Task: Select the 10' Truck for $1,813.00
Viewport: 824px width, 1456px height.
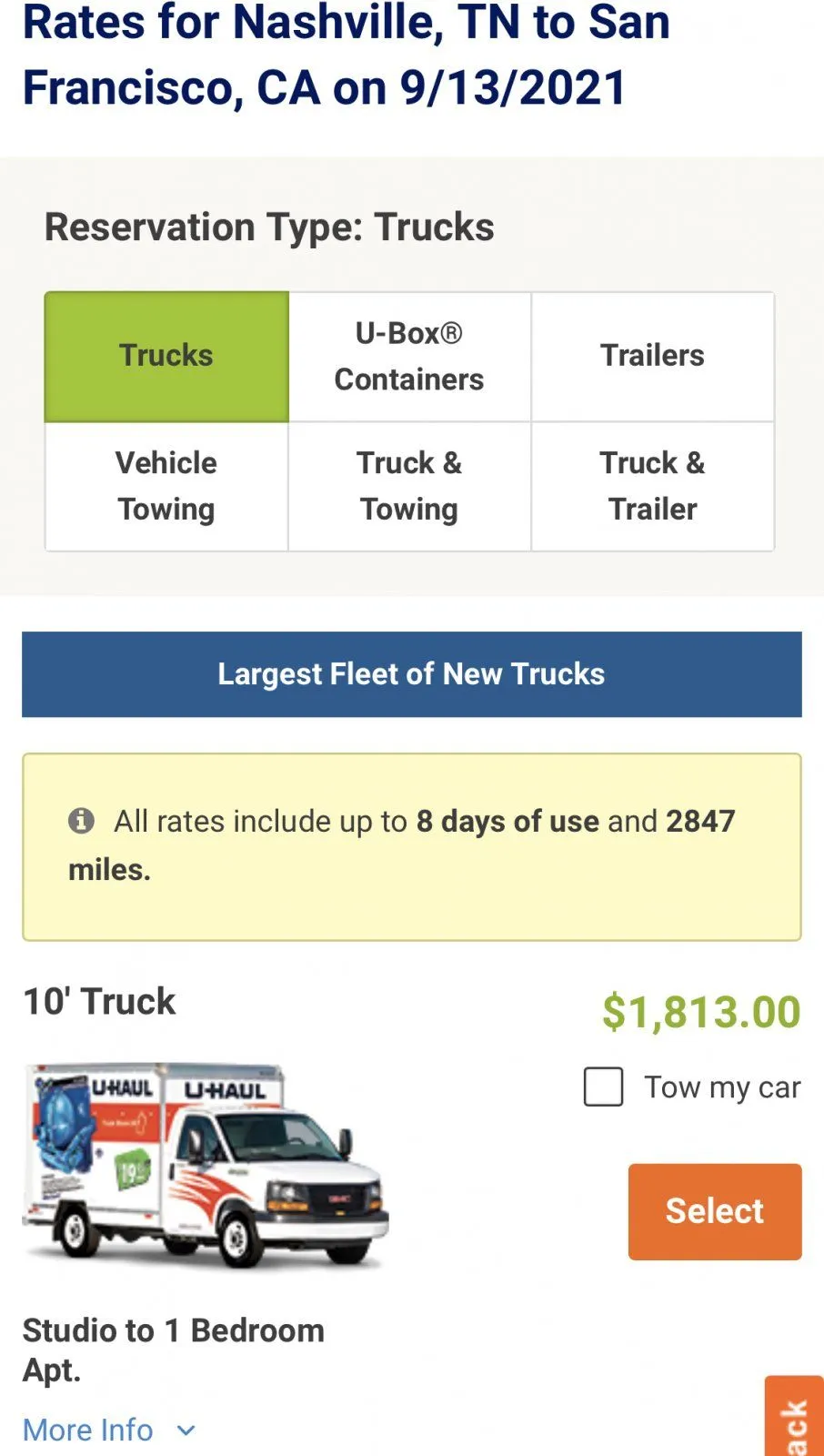Action: click(x=715, y=1211)
